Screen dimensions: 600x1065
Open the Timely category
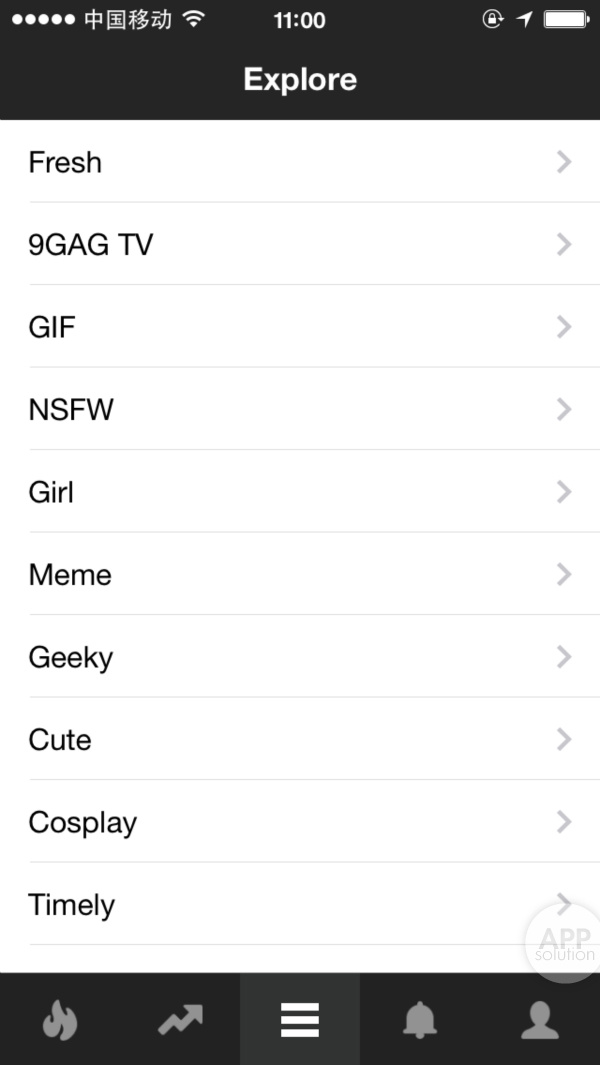[x=300, y=904]
